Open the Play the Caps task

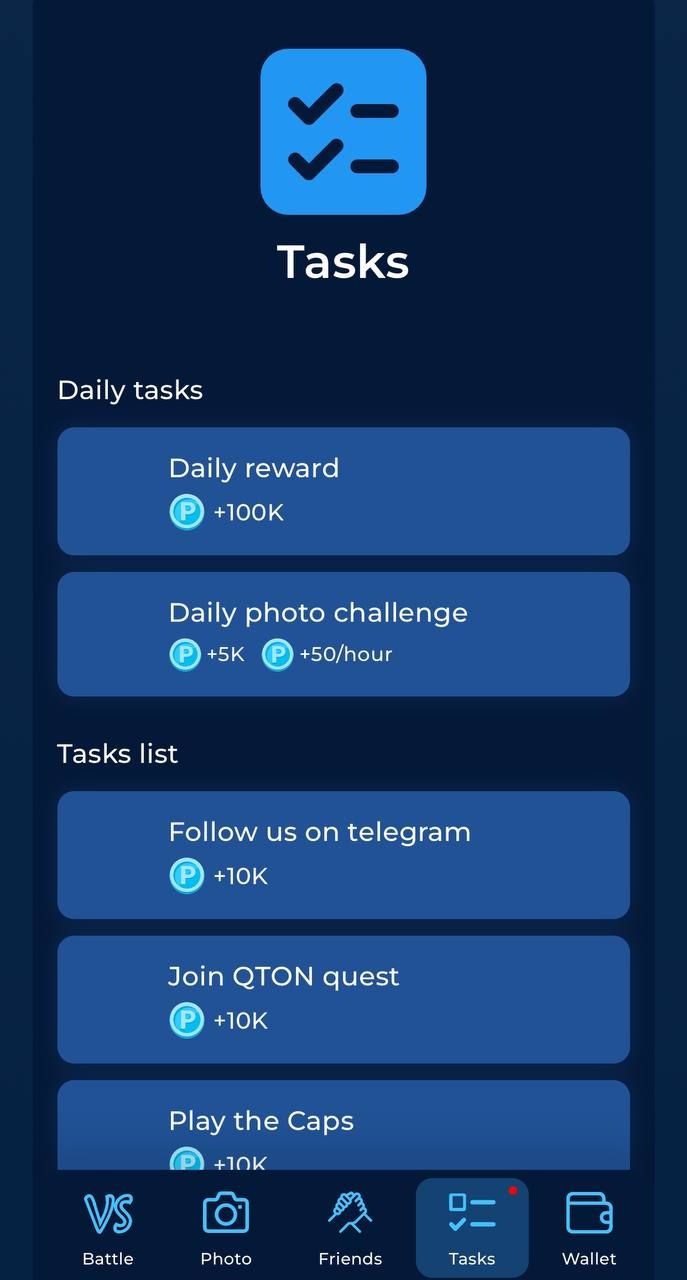click(x=343, y=1126)
